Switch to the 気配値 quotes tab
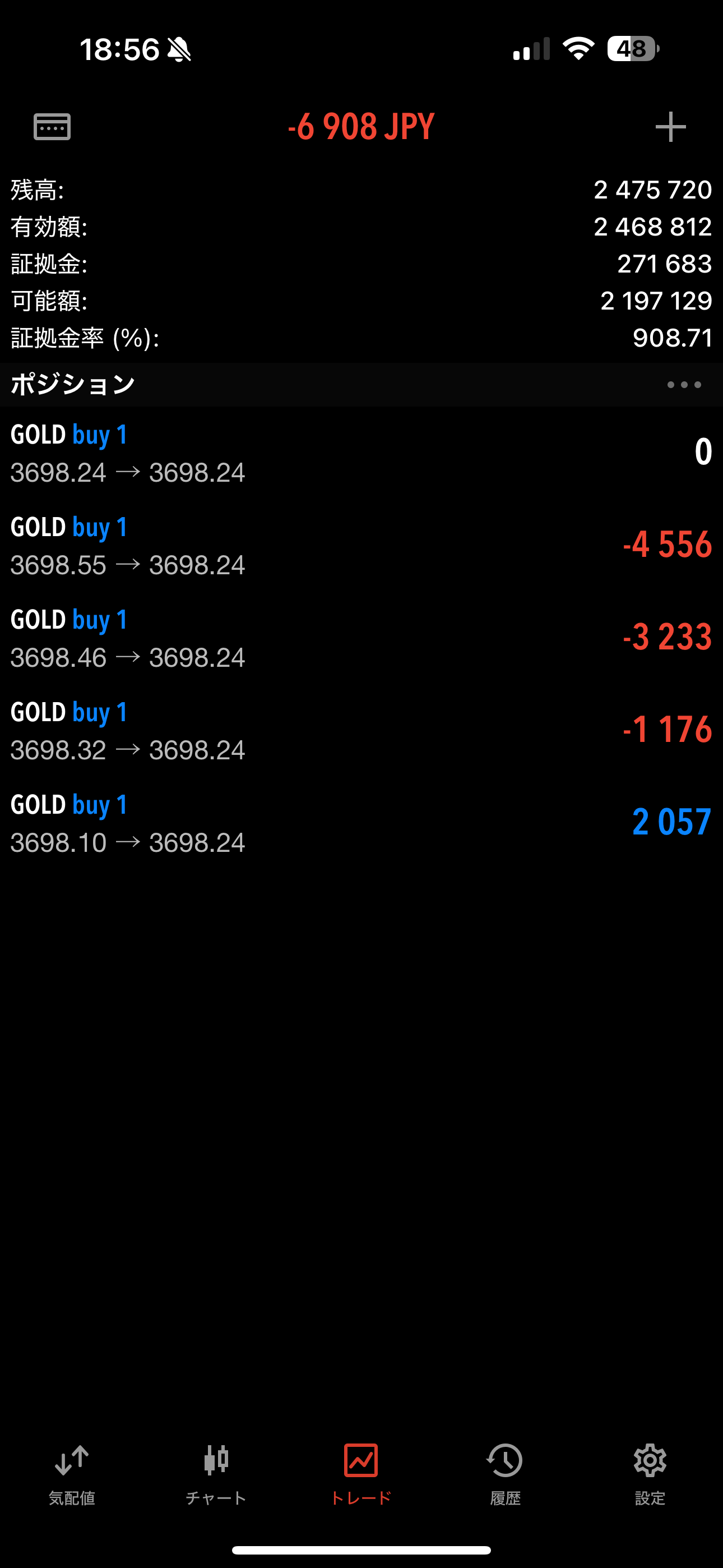 point(72,1474)
